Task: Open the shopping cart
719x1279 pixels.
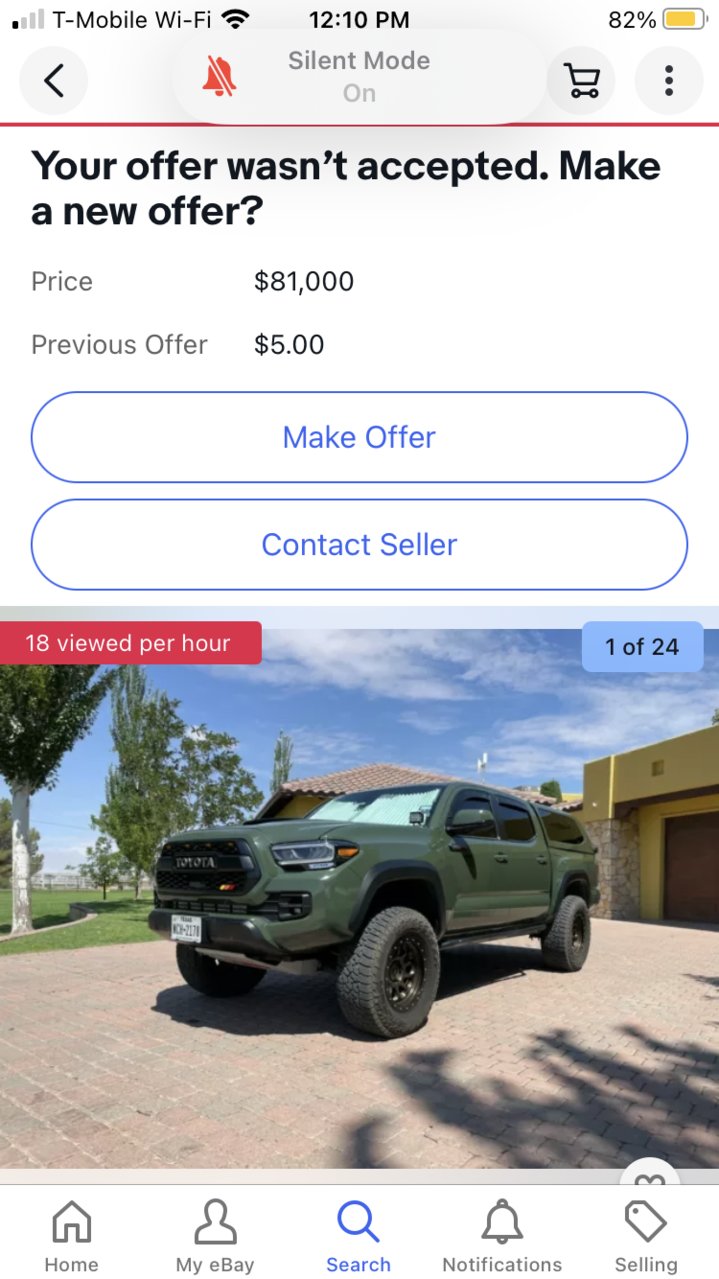Action: tap(581, 80)
